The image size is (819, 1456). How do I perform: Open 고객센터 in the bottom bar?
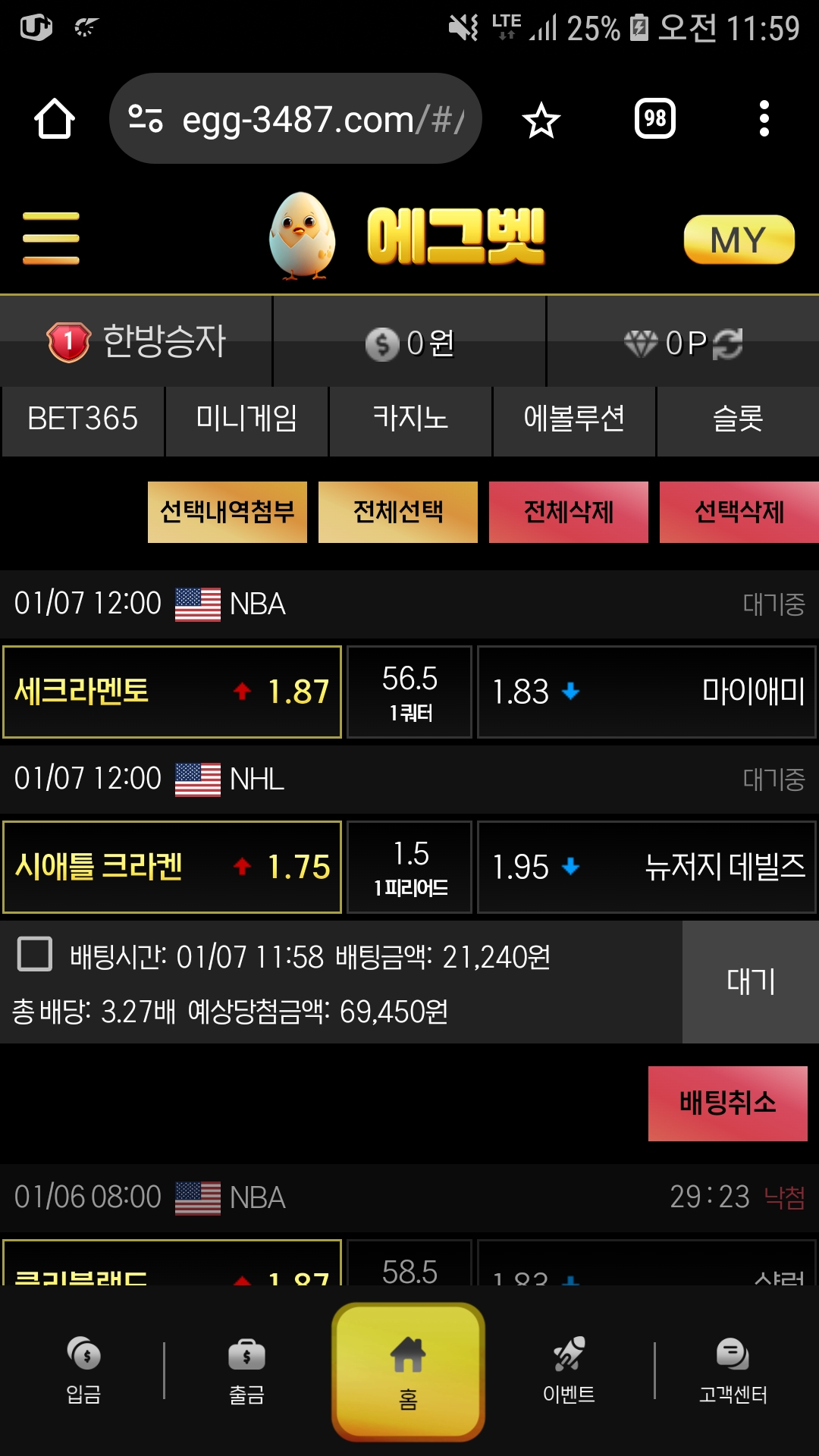click(x=733, y=1370)
